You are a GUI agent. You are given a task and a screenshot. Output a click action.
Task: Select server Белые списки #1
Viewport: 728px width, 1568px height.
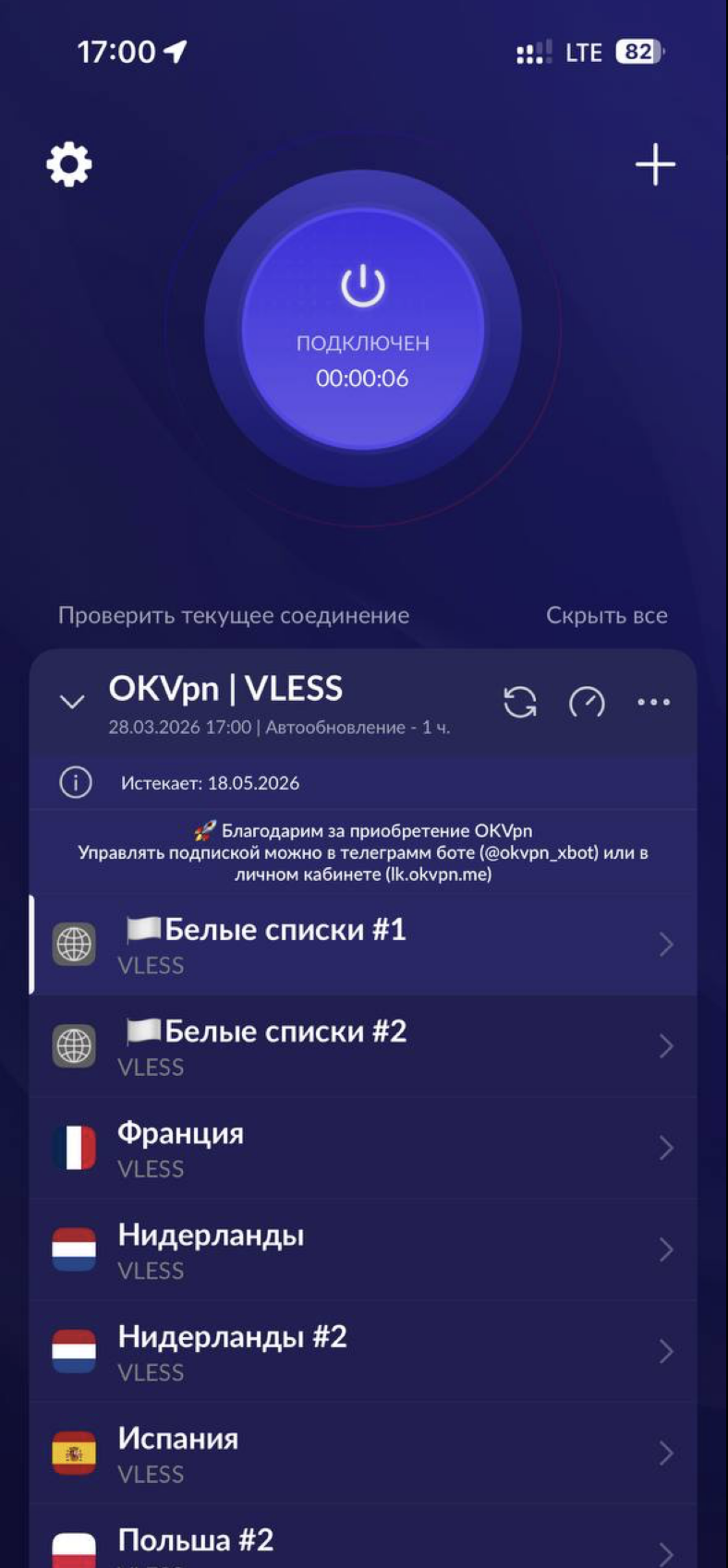click(x=362, y=945)
